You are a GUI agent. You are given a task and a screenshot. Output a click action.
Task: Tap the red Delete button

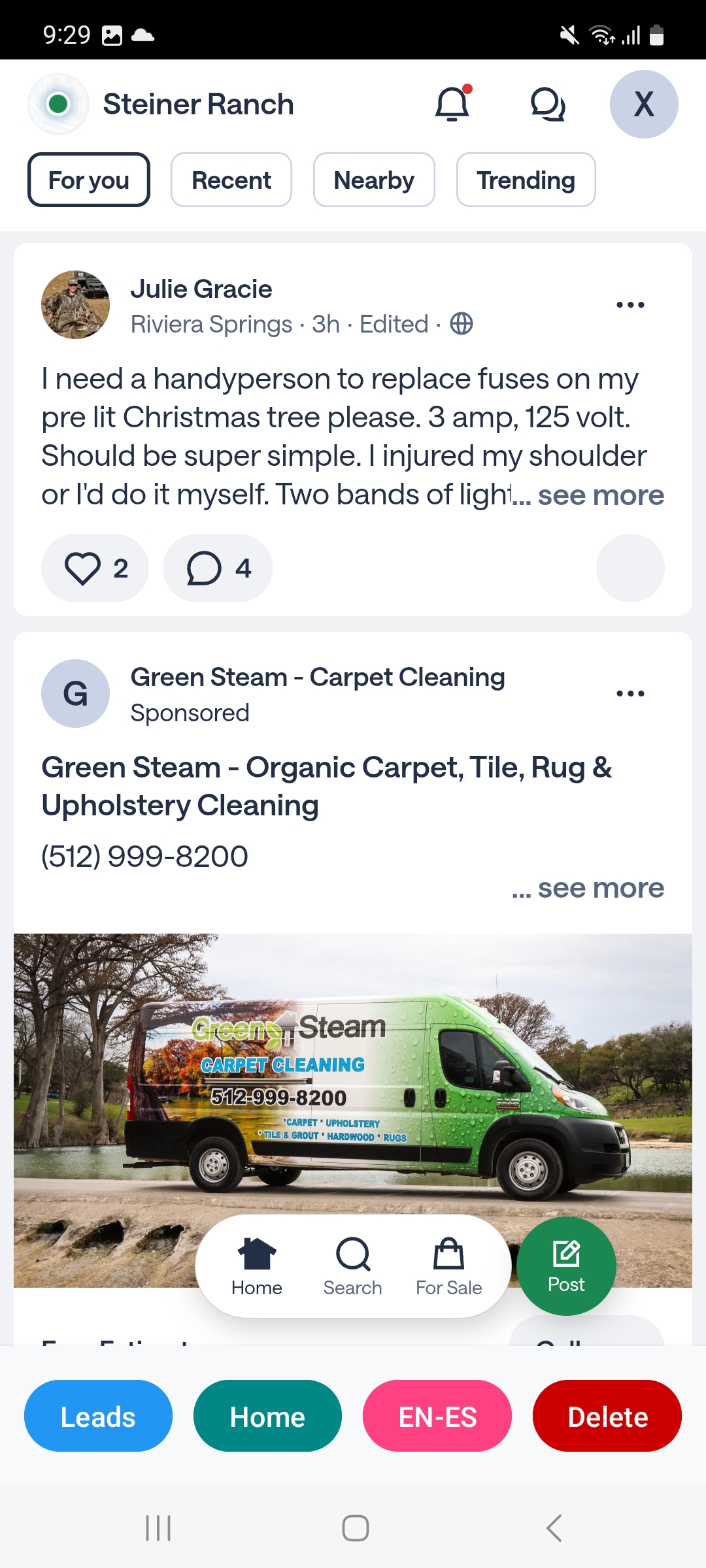(607, 1416)
